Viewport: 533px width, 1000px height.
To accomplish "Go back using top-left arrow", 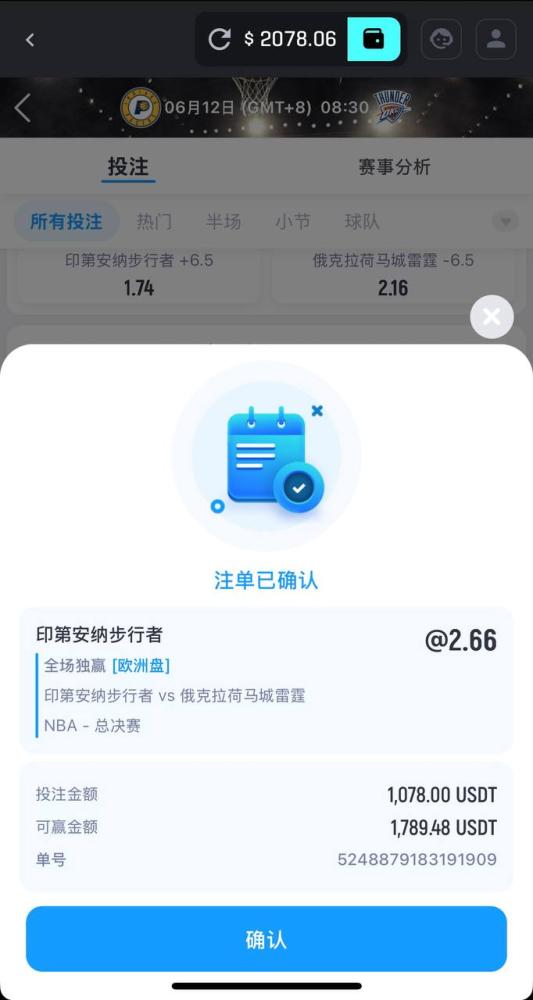I will (x=29, y=40).
